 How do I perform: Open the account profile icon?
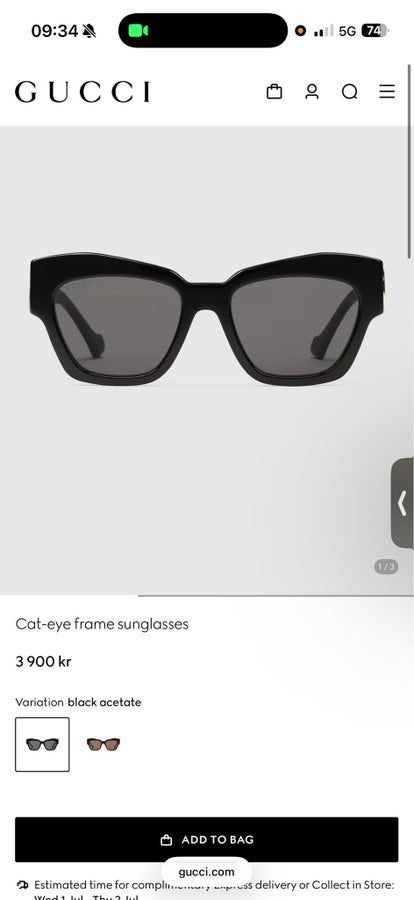(x=312, y=92)
